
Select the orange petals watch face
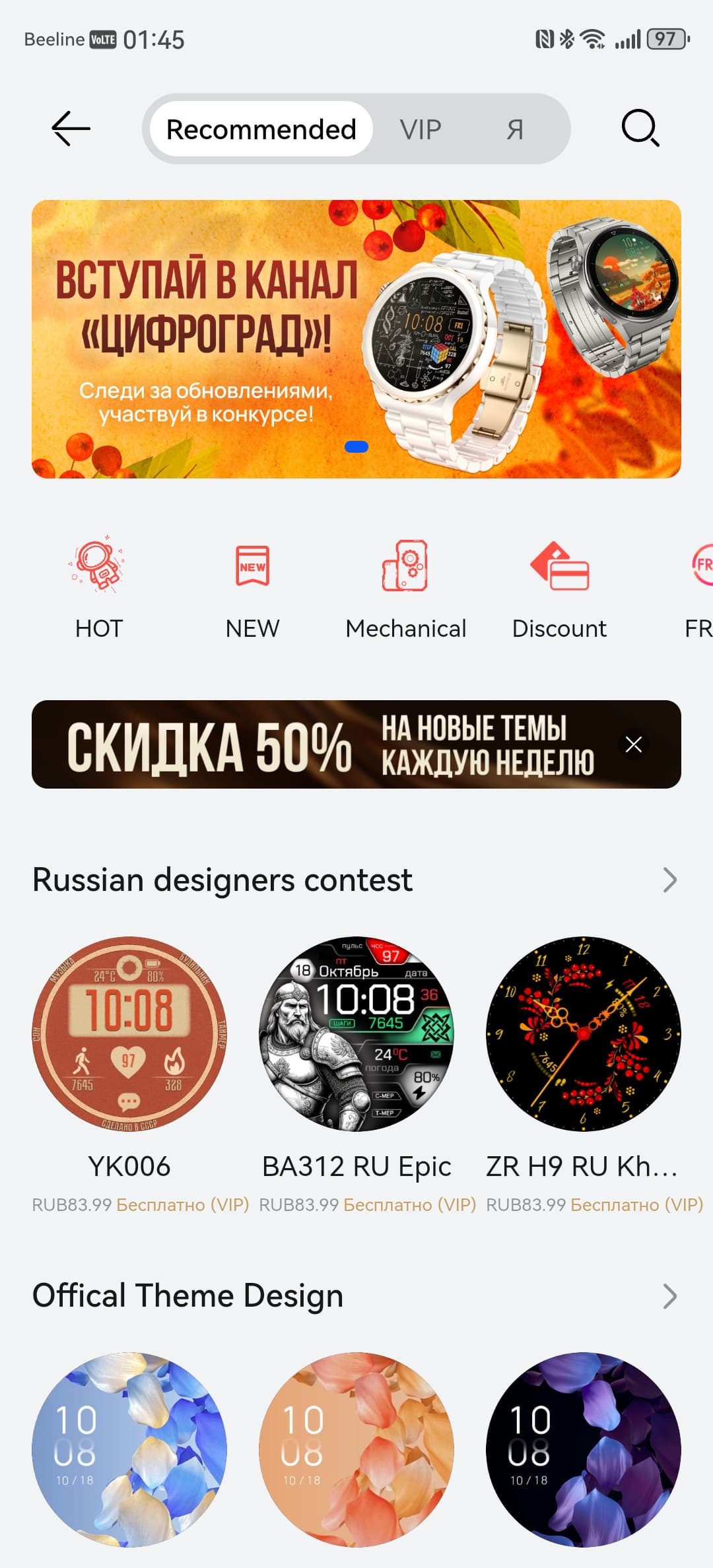356,1449
